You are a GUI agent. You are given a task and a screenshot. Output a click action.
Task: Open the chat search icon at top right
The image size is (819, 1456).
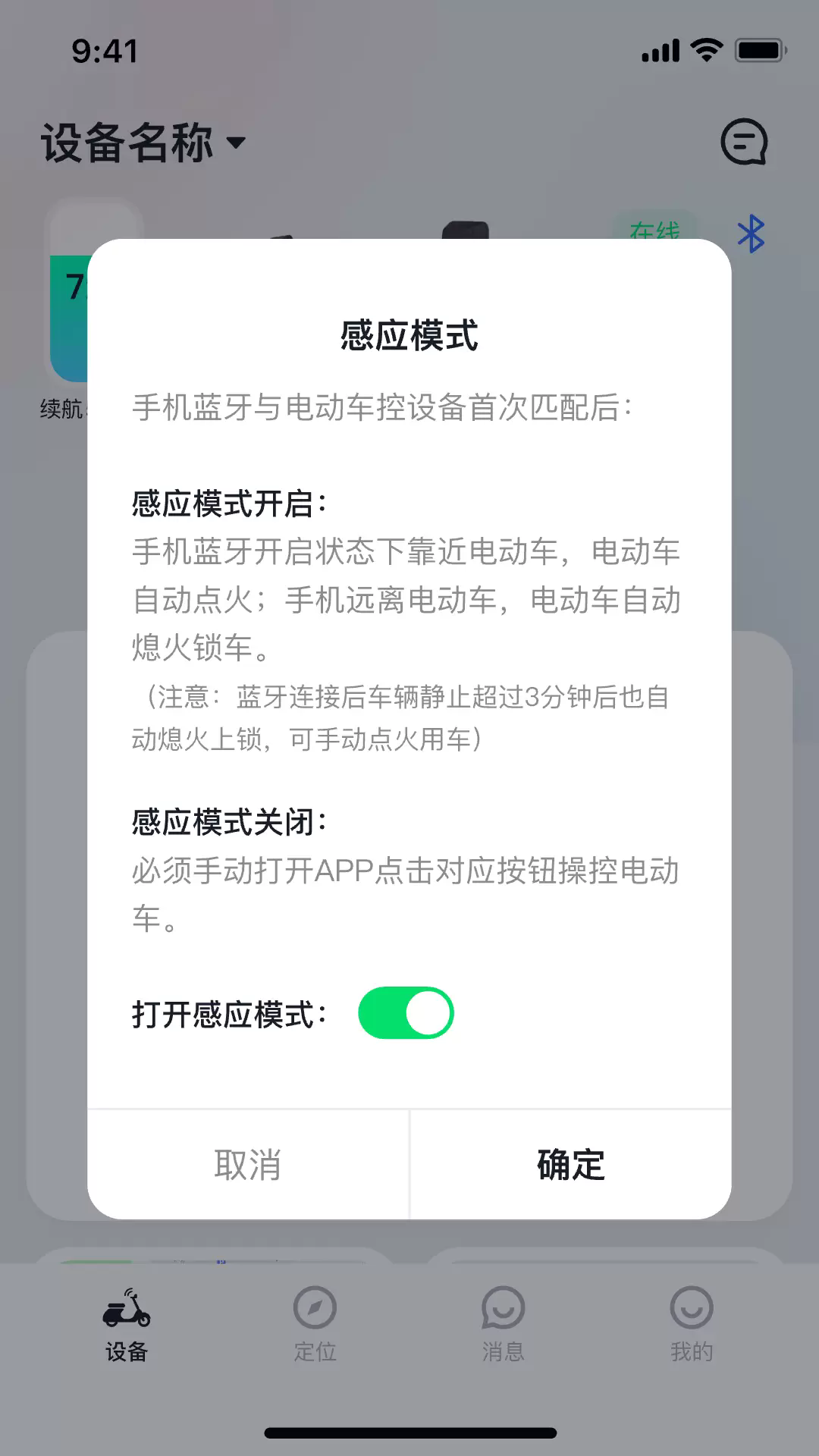(745, 143)
